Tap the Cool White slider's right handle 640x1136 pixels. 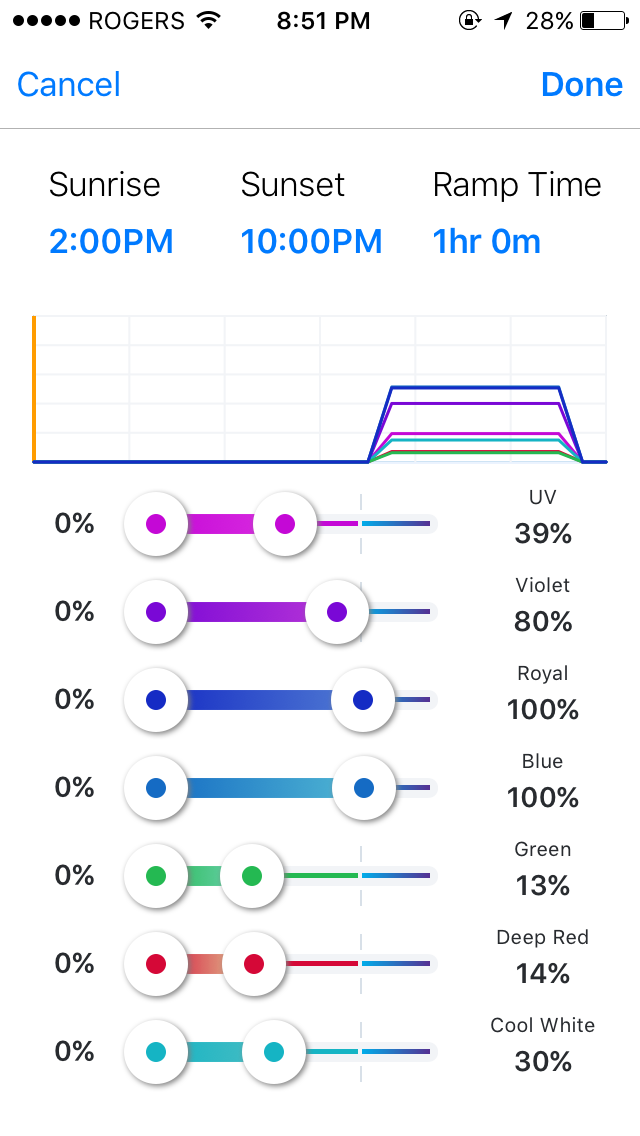273,1052
